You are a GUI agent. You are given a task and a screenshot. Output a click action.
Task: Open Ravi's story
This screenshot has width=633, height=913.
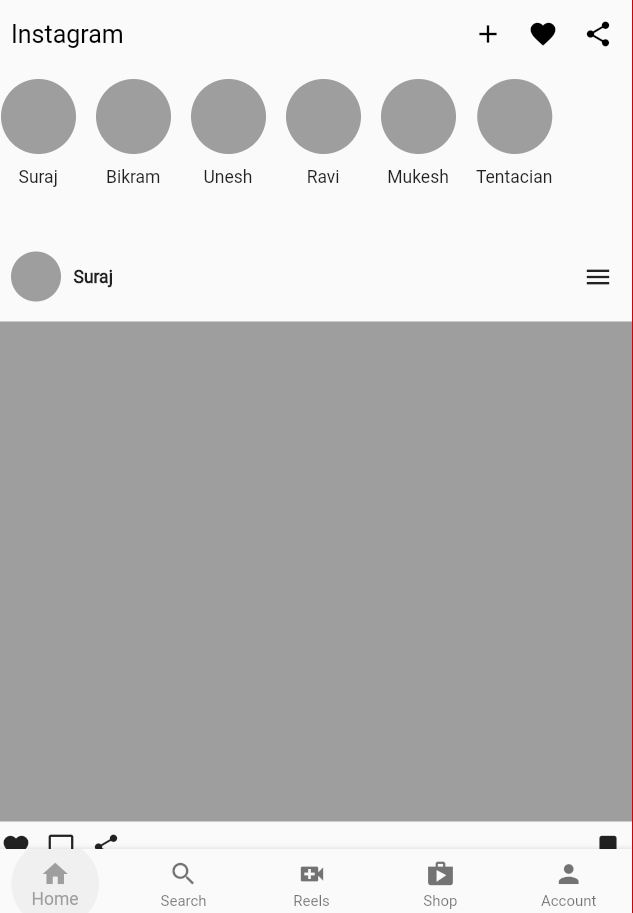click(x=323, y=117)
